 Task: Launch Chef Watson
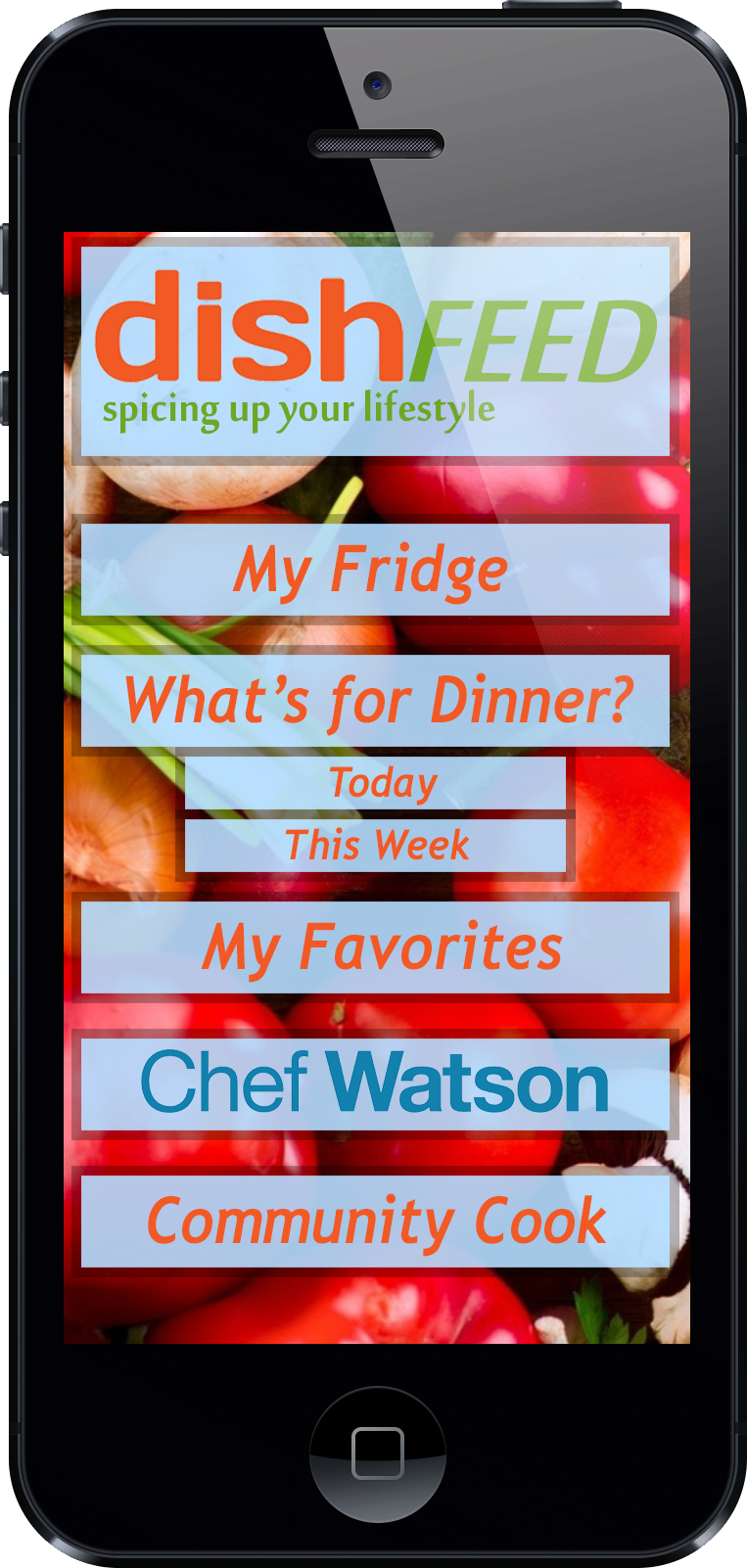tap(375, 1084)
